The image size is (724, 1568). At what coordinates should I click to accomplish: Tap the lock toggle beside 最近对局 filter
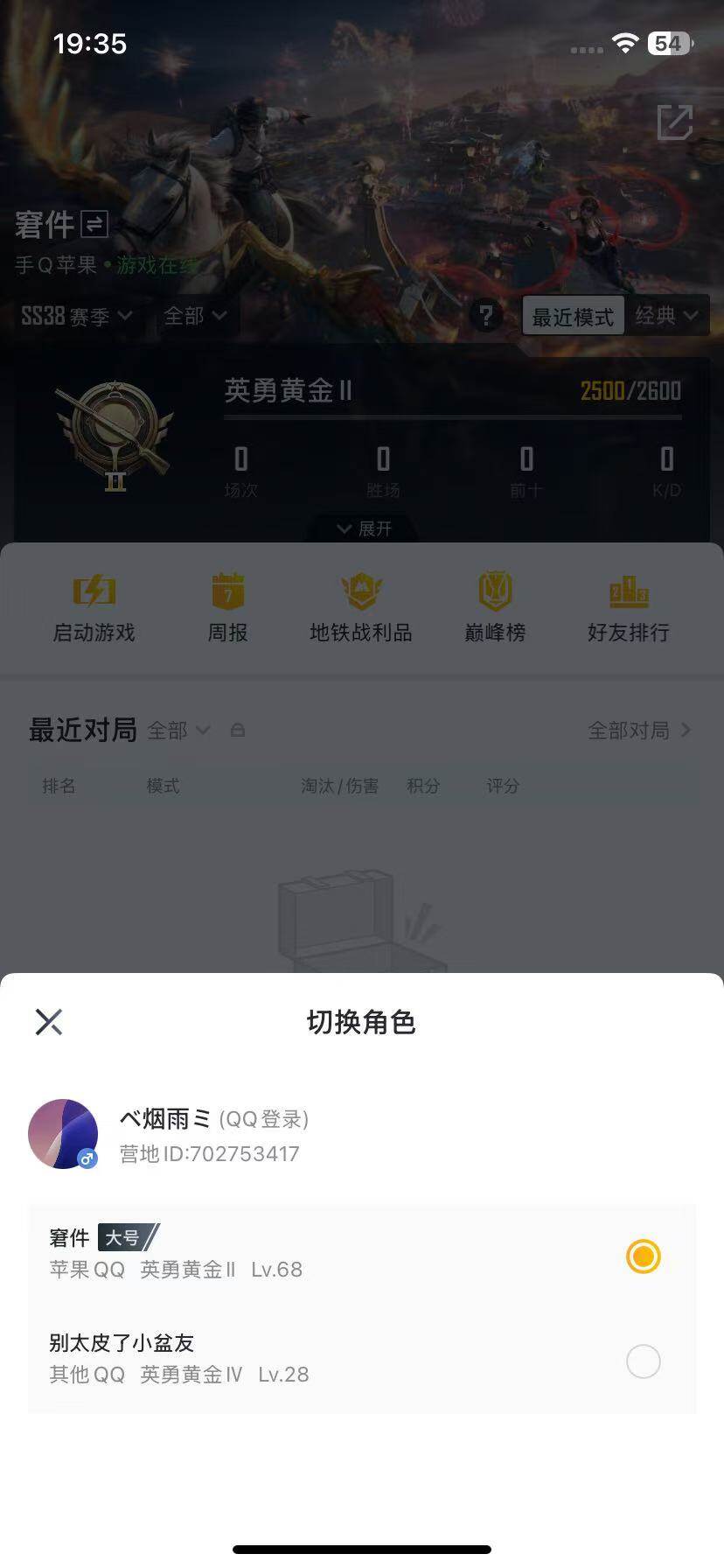pos(236,730)
